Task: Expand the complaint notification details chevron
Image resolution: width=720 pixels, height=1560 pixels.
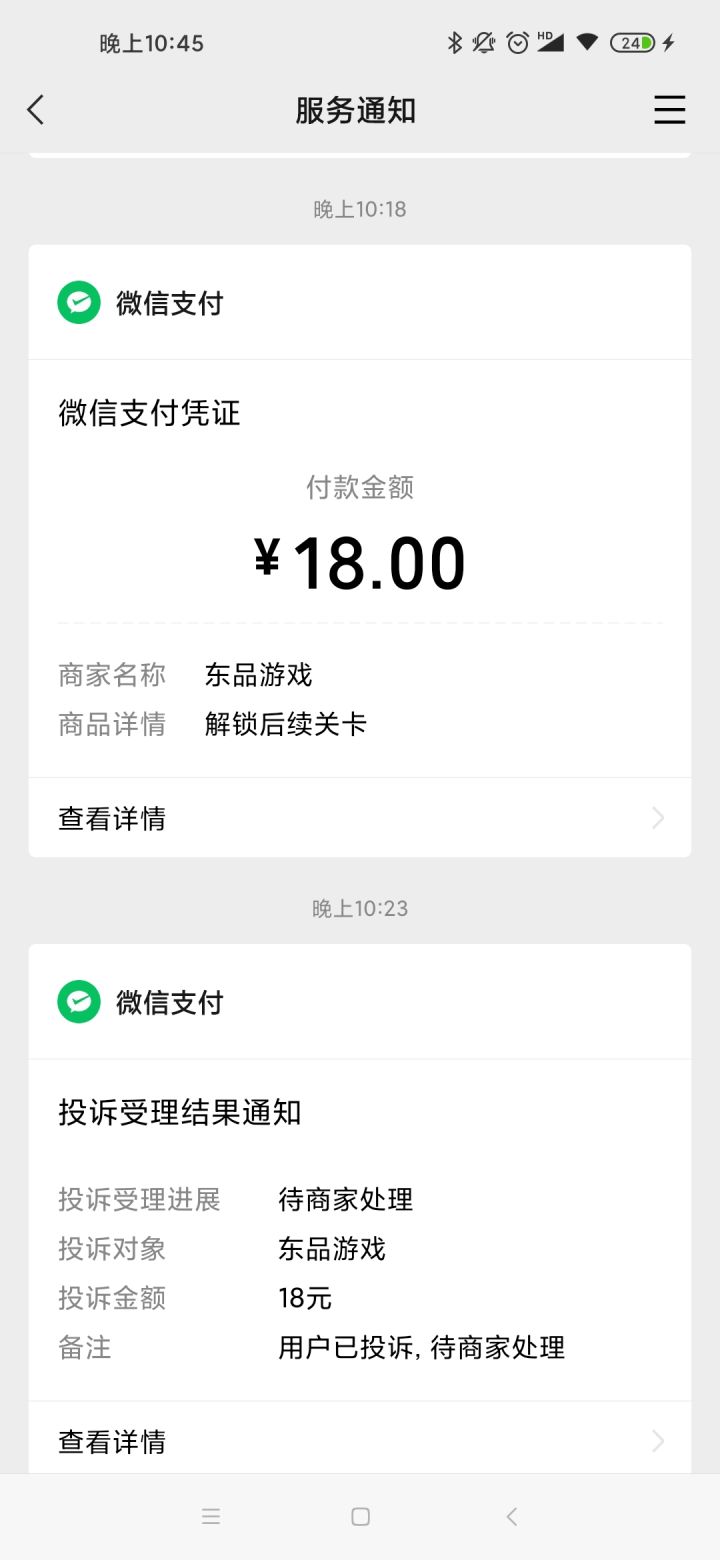Action: click(x=657, y=1441)
